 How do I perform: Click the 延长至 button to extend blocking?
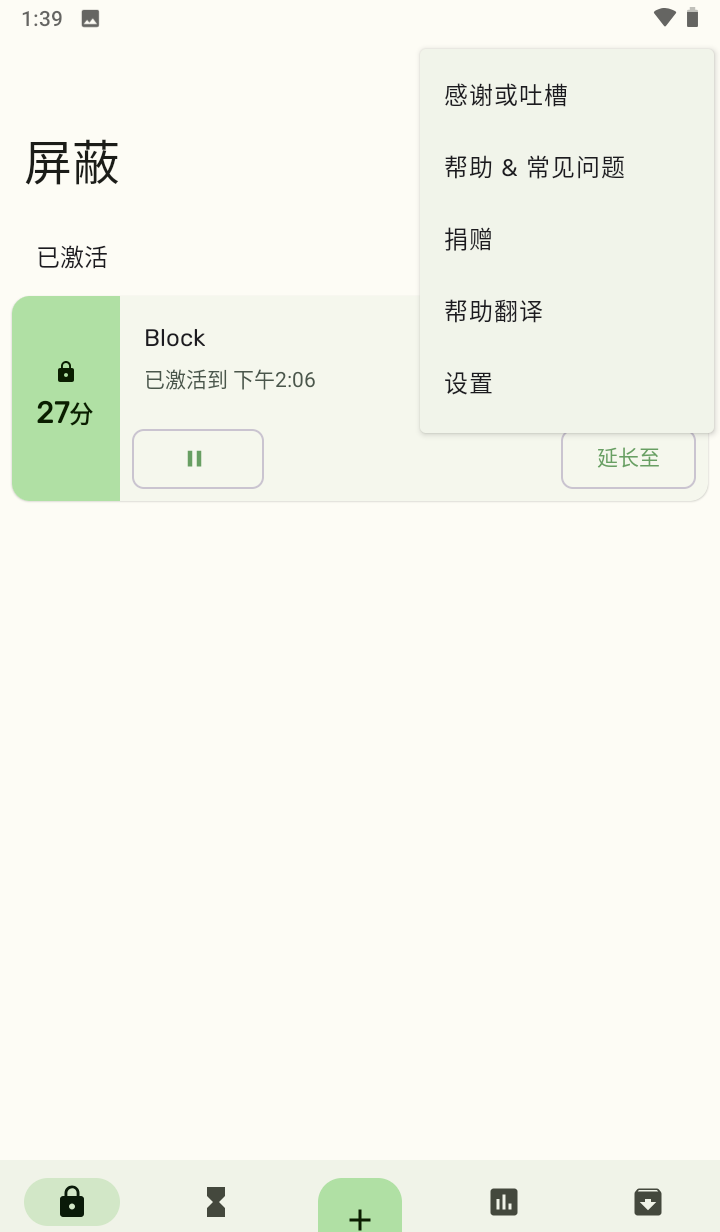(x=628, y=458)
